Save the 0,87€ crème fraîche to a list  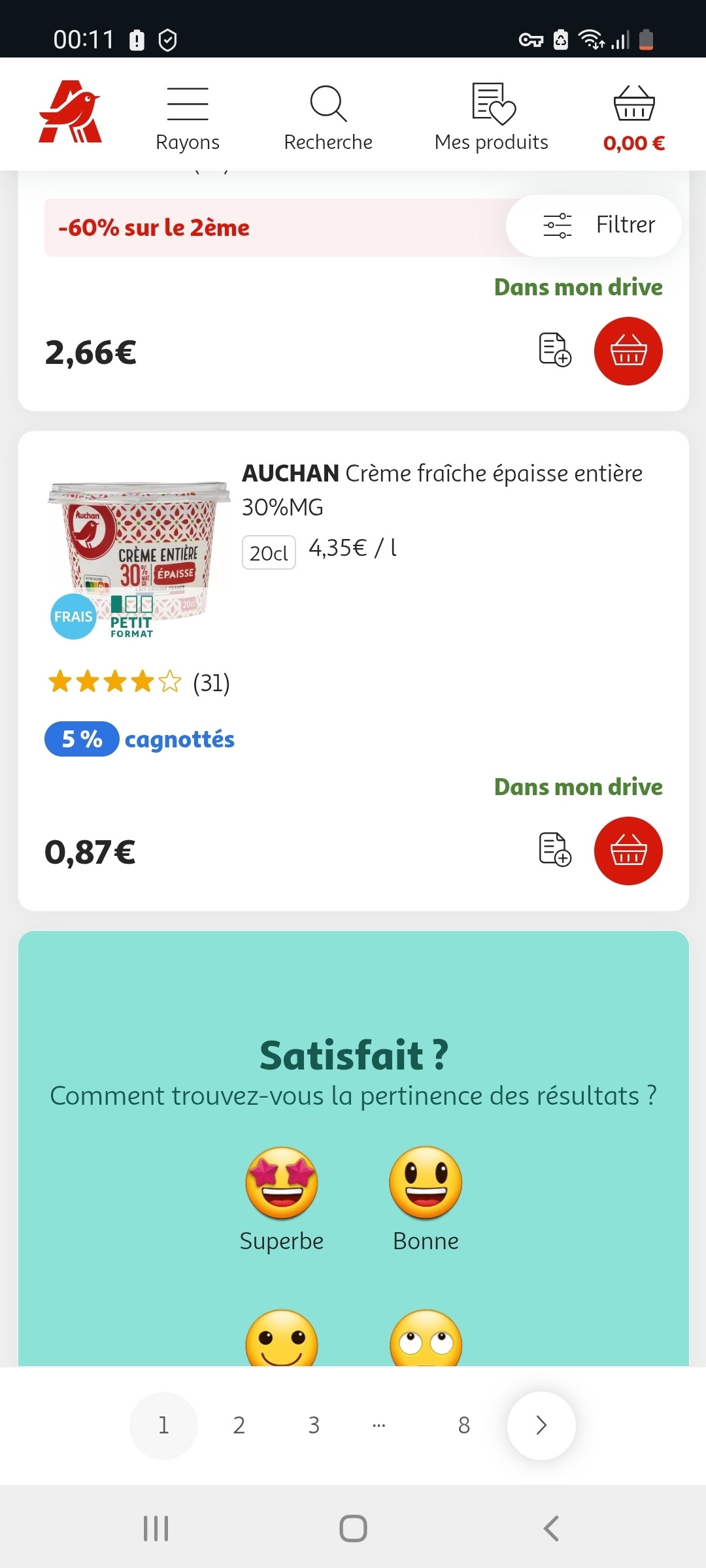click(554, 849)
